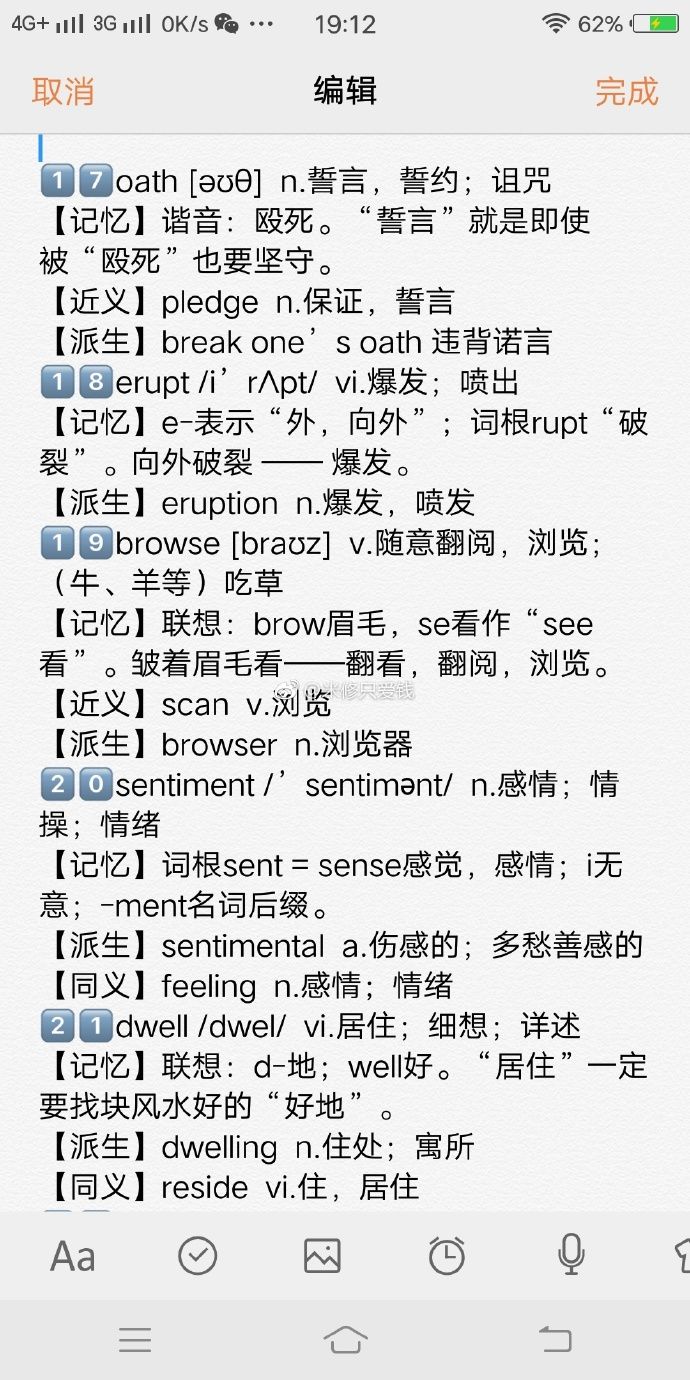Open the Aa text formatting options

coord(73,1256)
